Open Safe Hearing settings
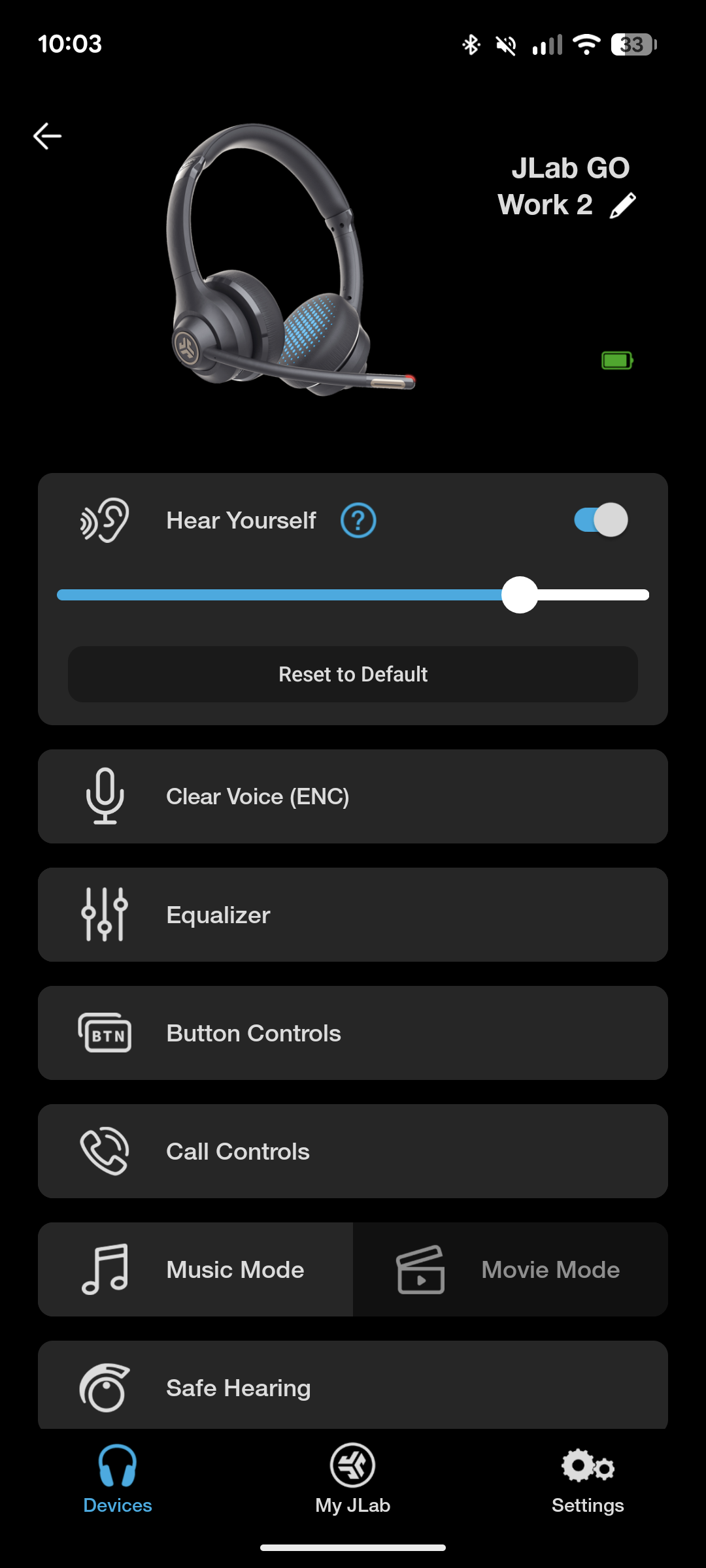 click(353, 1388)
